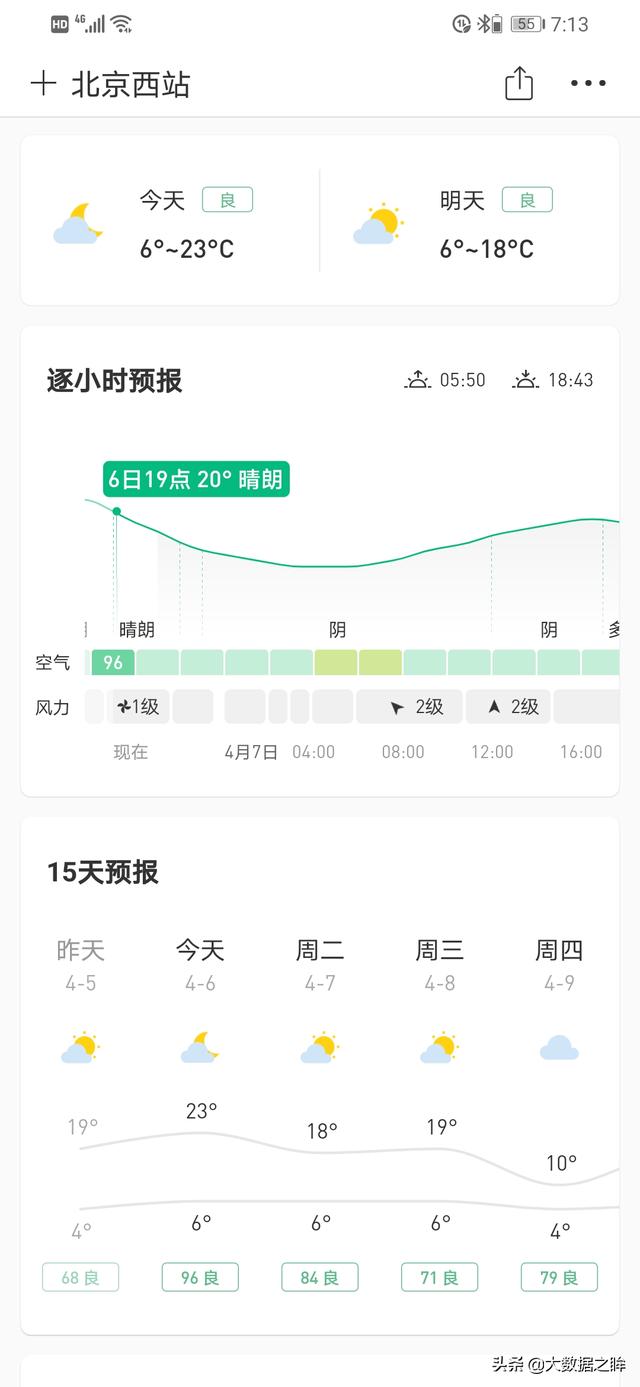Open tomorrow's 明天 6°~18°C forecast card
The height and width of the screenshot is (1387, 640).
pyautogui.click(x=470, y=221)
